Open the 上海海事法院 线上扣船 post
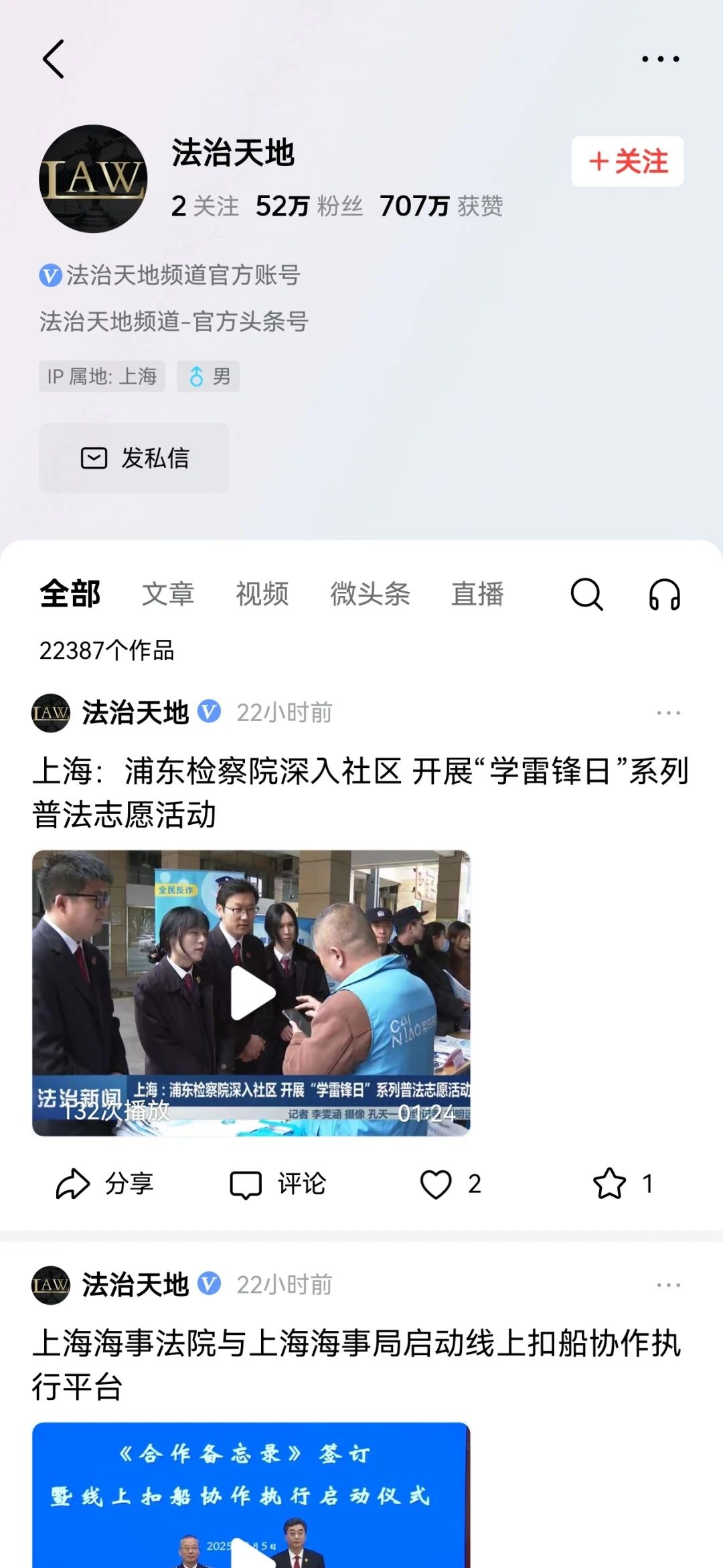Screen dimensions: 723x1568 pos(356,1364)
